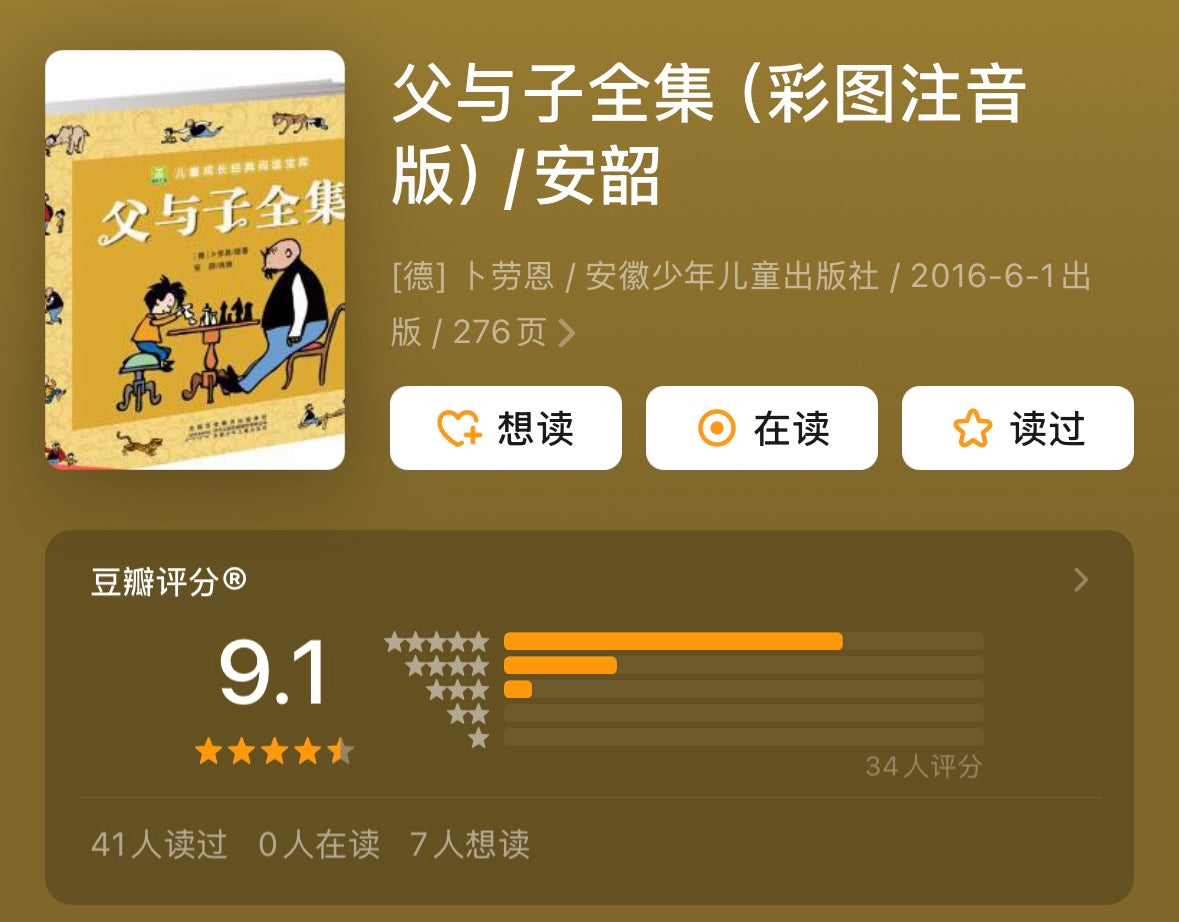Mark the book as 读过

point(1017,428)
